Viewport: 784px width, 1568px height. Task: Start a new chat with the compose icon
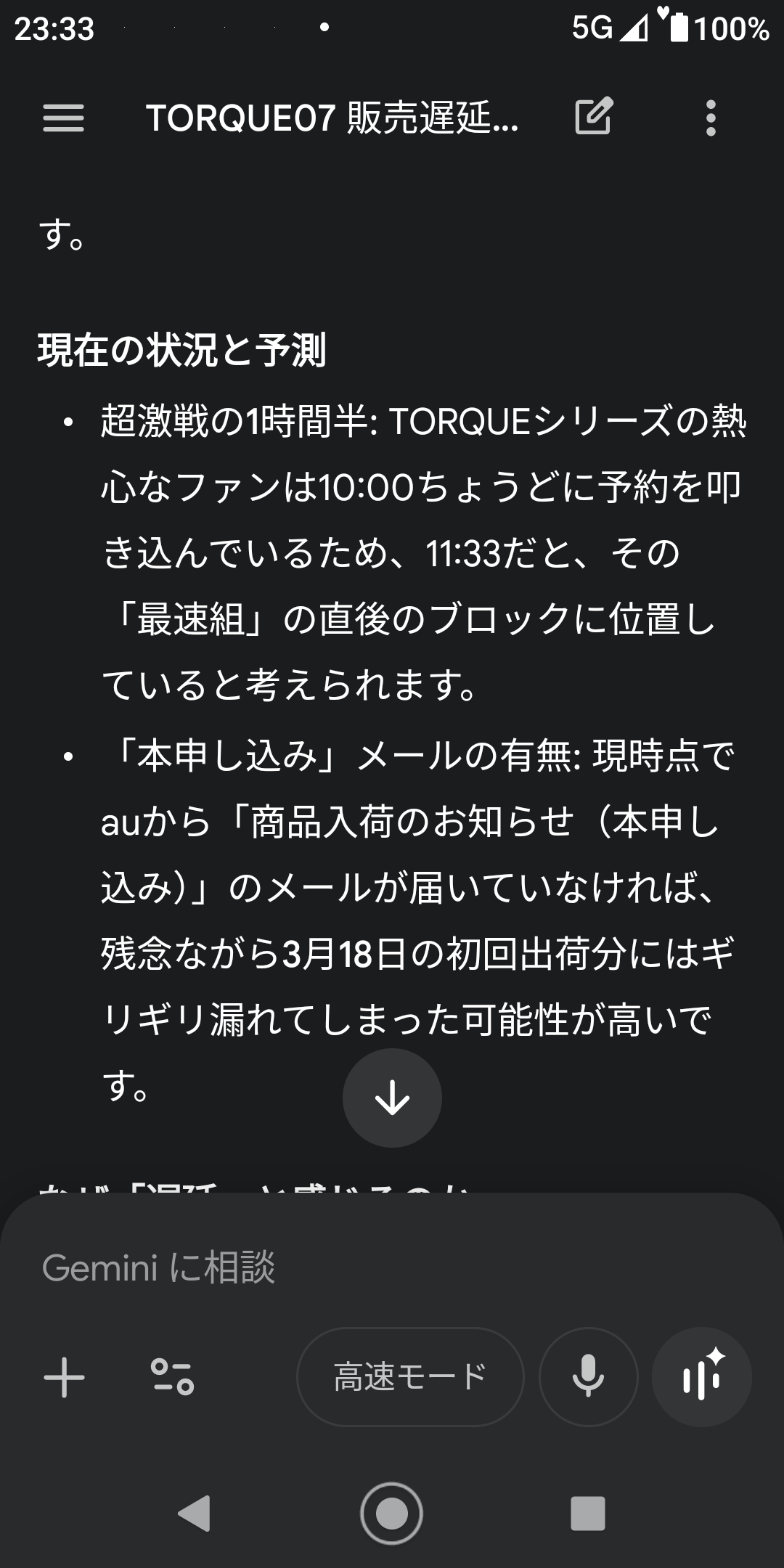tap(594, 116)
